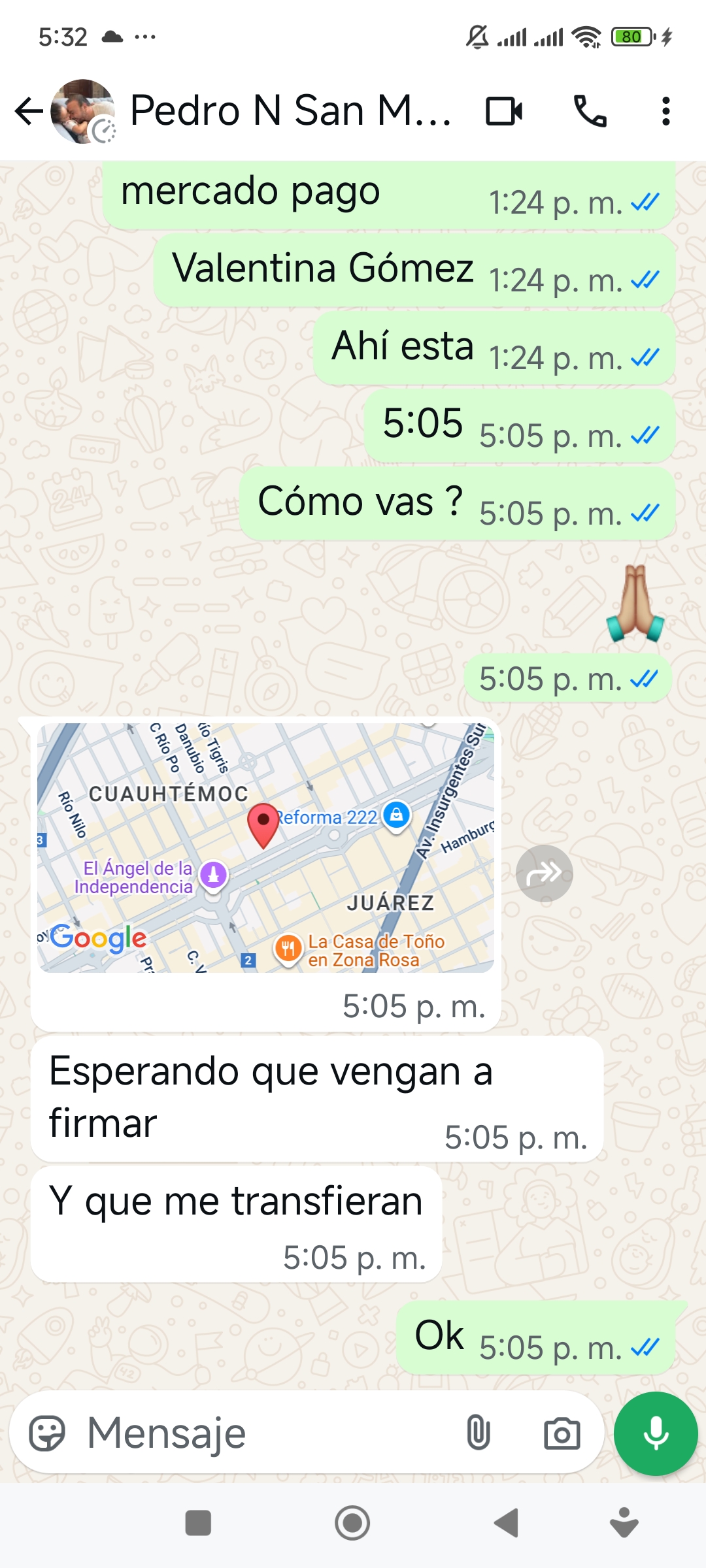This screenshot has height=1568, width=706.
Task: Open recent apps from navigation bar
Action: (198, 1523)
